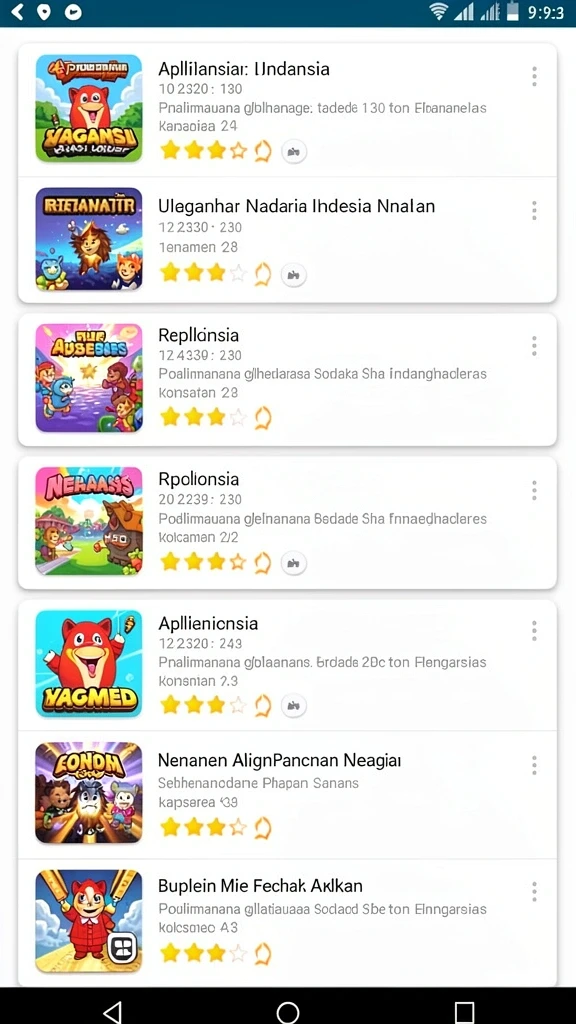Tap the round badge button under Apllilansiar Undansia
Image resolution: width=576 pixels, height=1024 pixels.
tap(294, 152)
